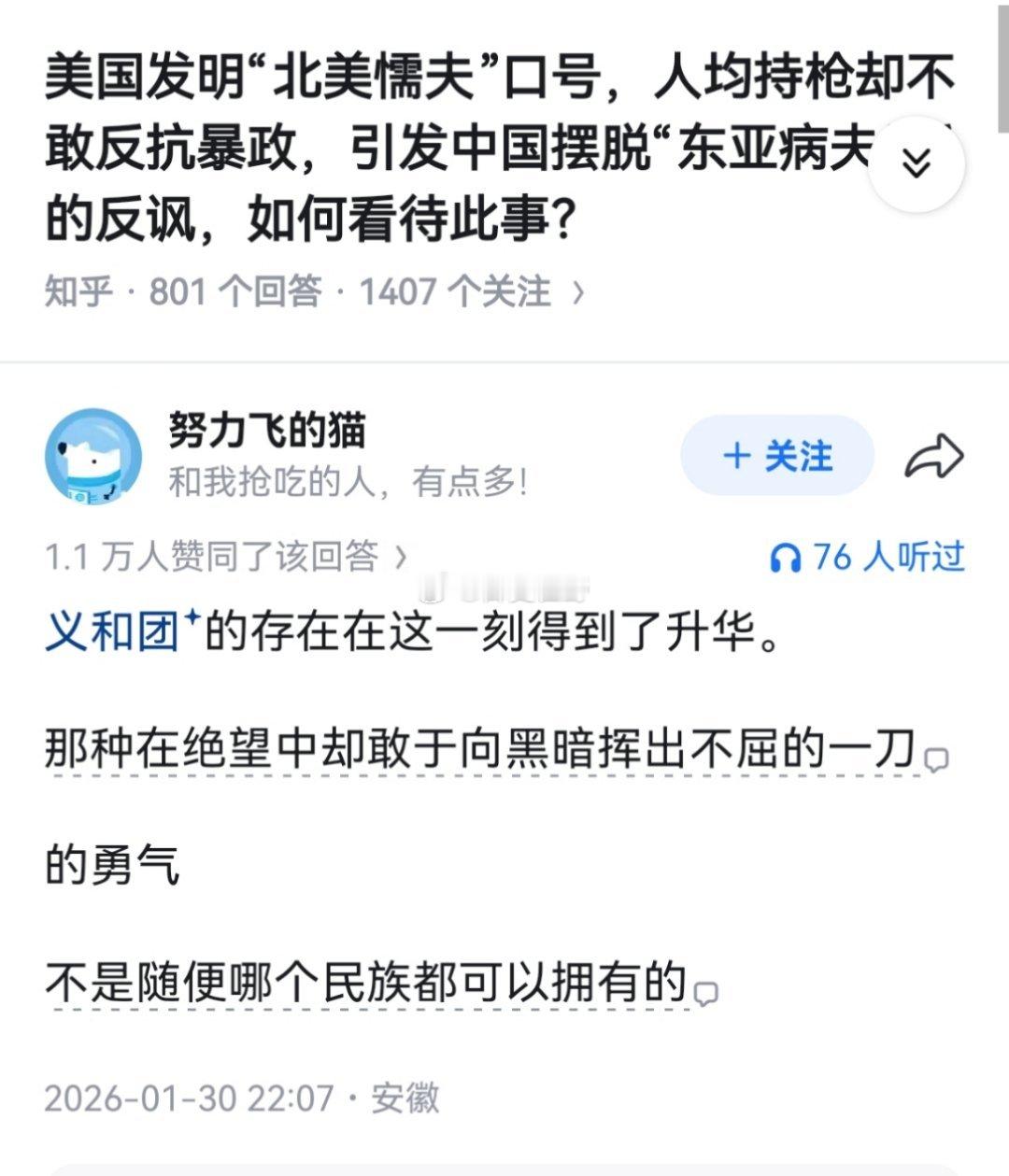Click the share arrow icon

(x=933, y=455)
